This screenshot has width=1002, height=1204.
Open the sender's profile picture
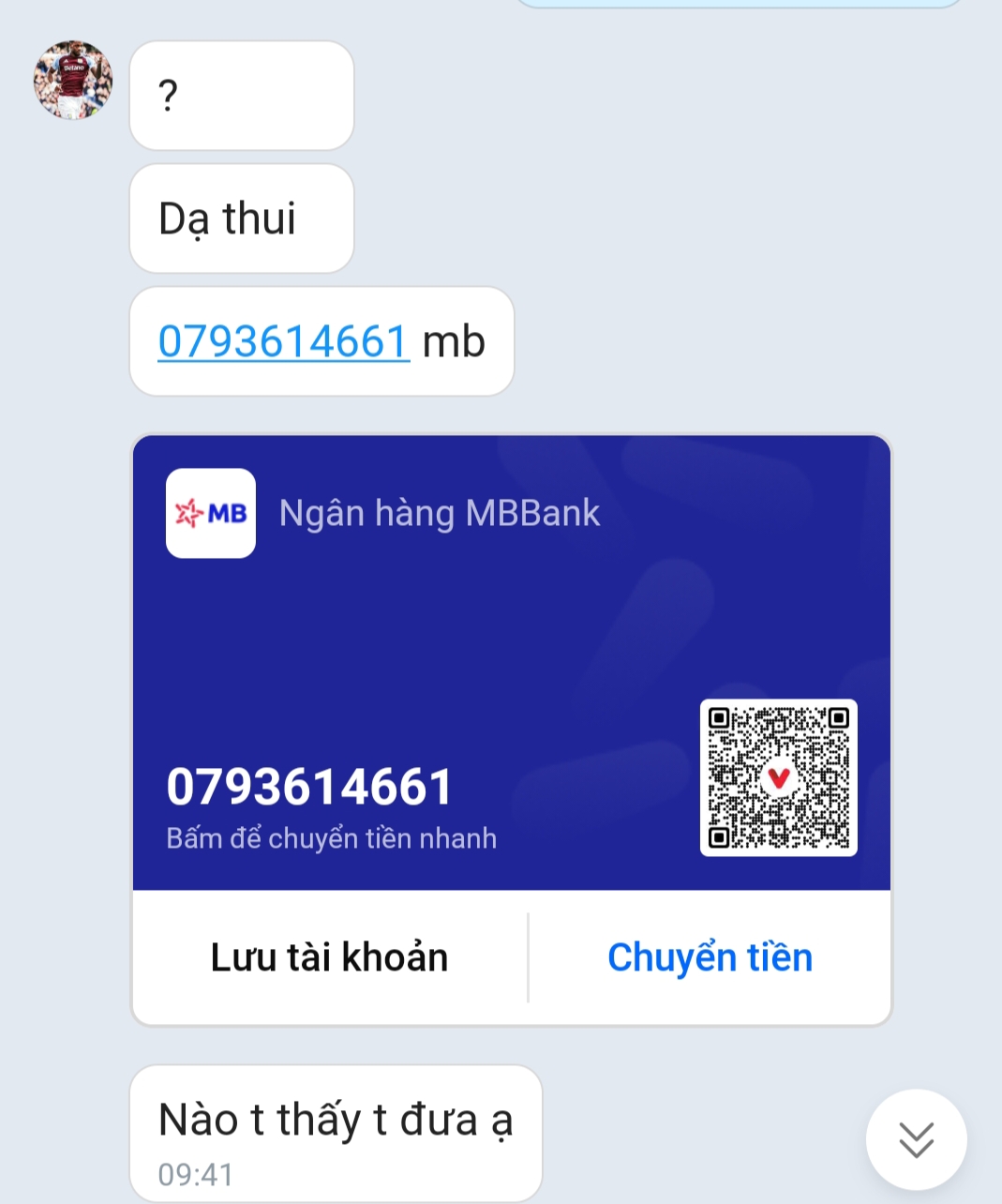(73, 81)
